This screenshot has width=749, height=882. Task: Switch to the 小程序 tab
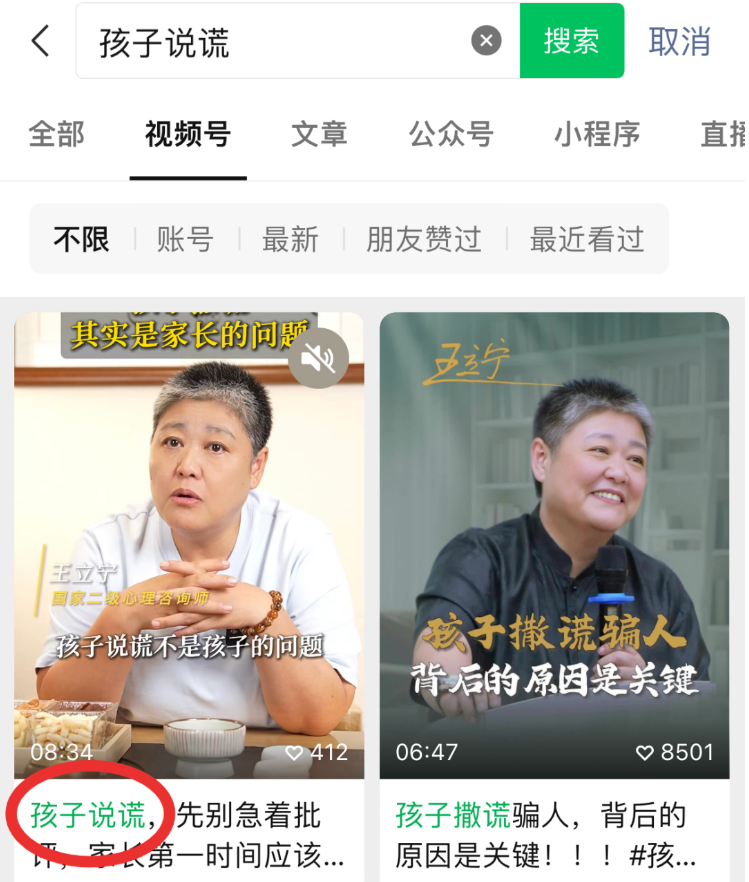(597, 134)
